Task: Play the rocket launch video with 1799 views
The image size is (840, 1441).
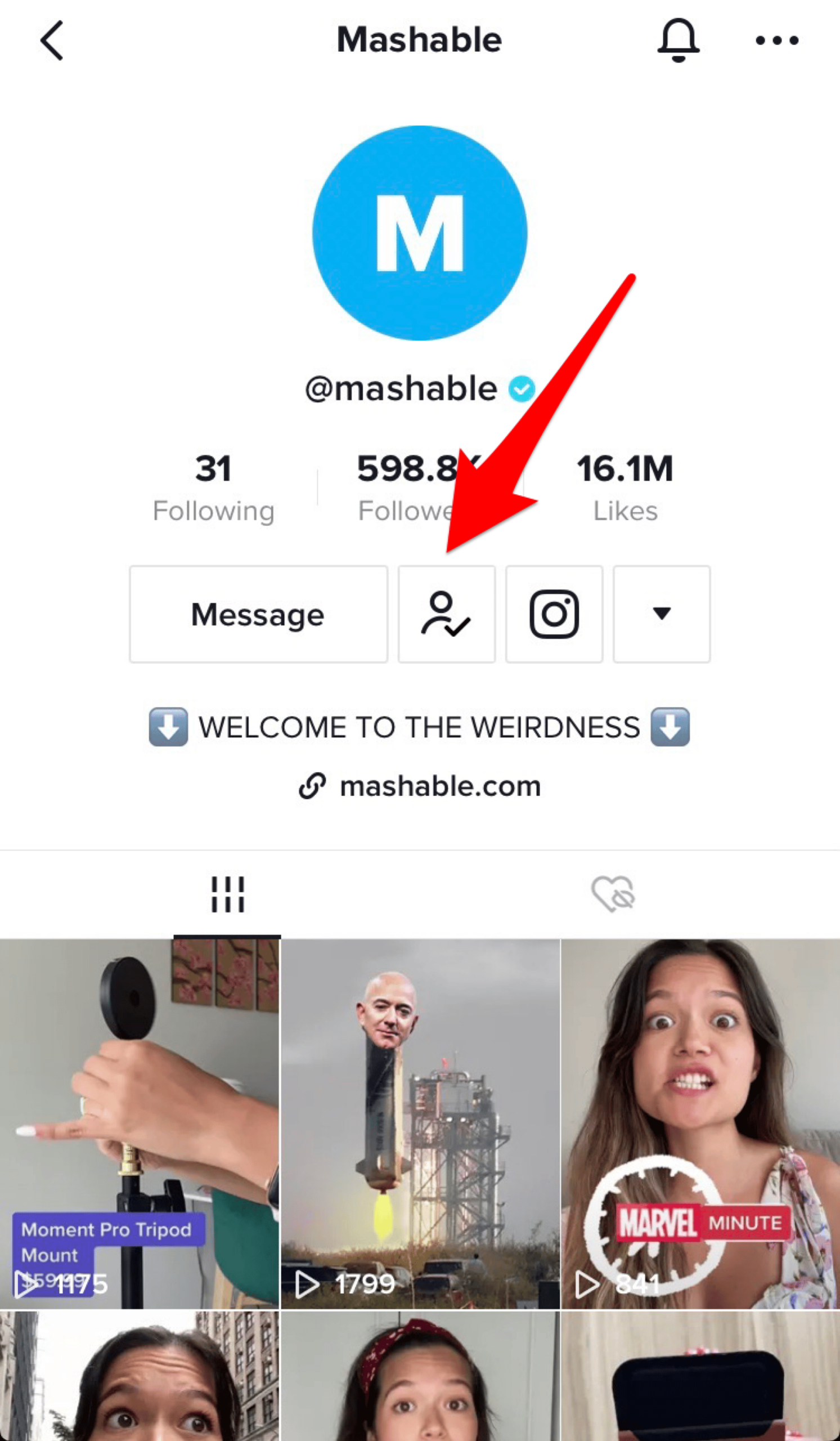Action: pos(420,1124)
